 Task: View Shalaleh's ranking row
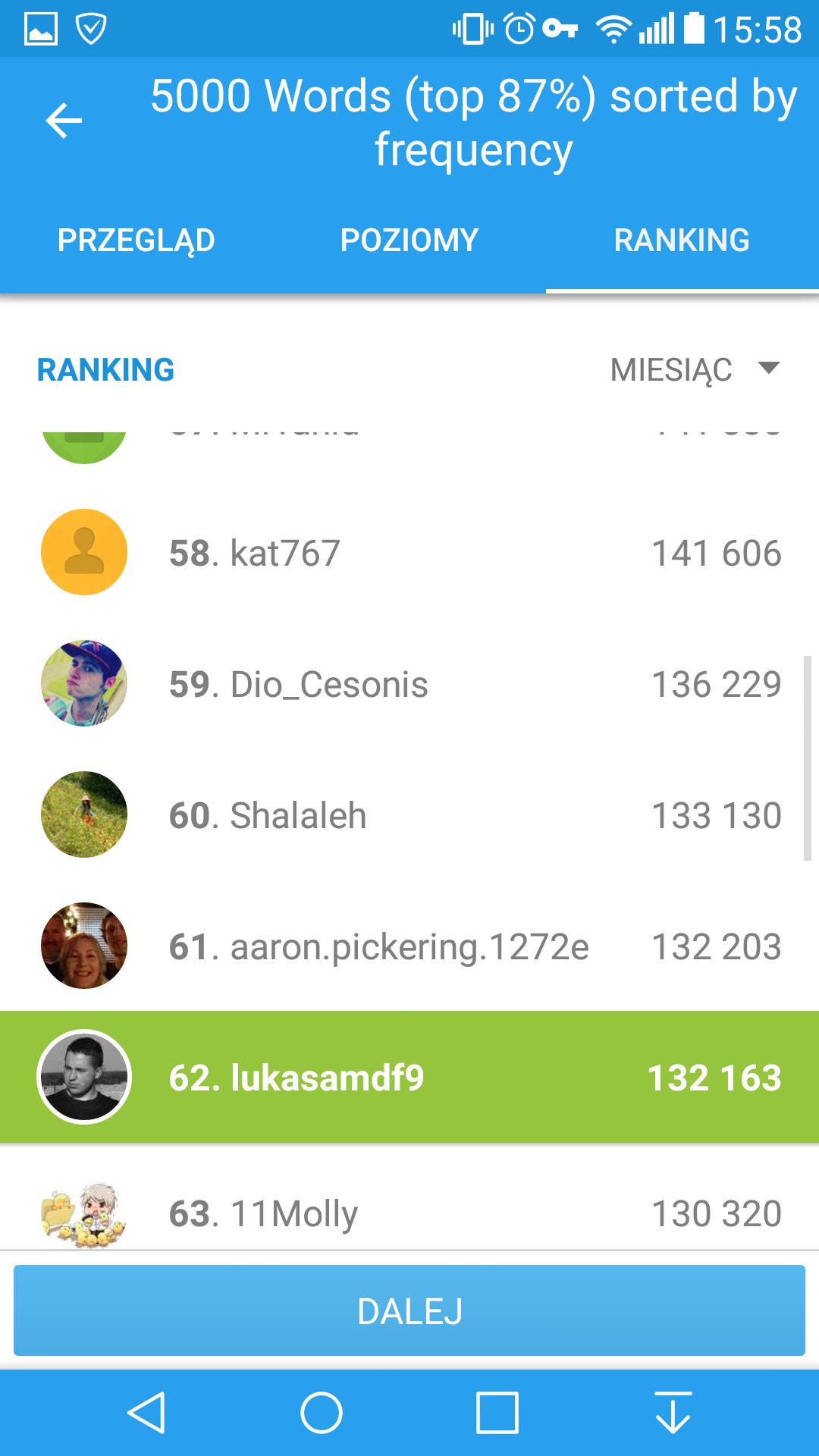coord(409,814)
